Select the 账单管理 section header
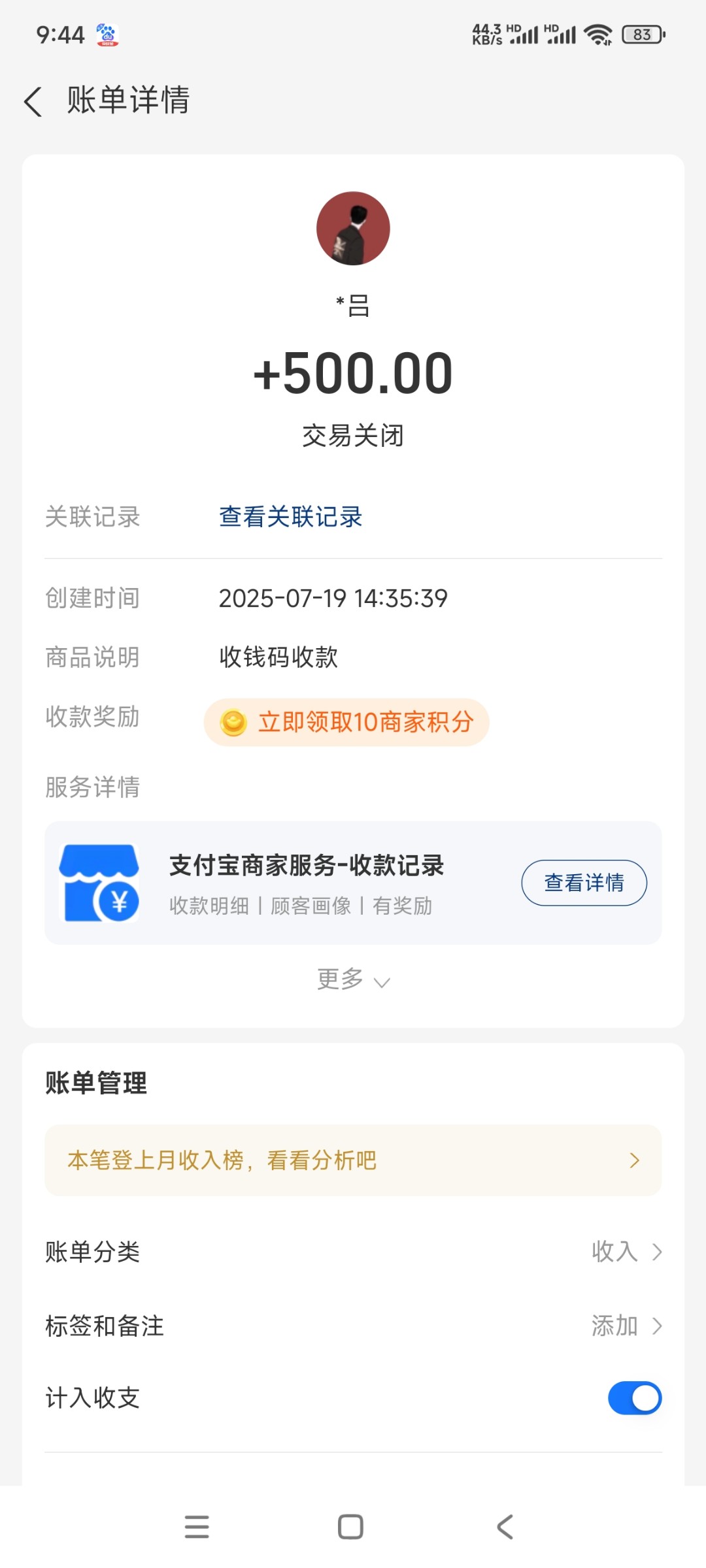This screenshot has height=1568, width=706. pyautogui.click(x=96, y=1083)
